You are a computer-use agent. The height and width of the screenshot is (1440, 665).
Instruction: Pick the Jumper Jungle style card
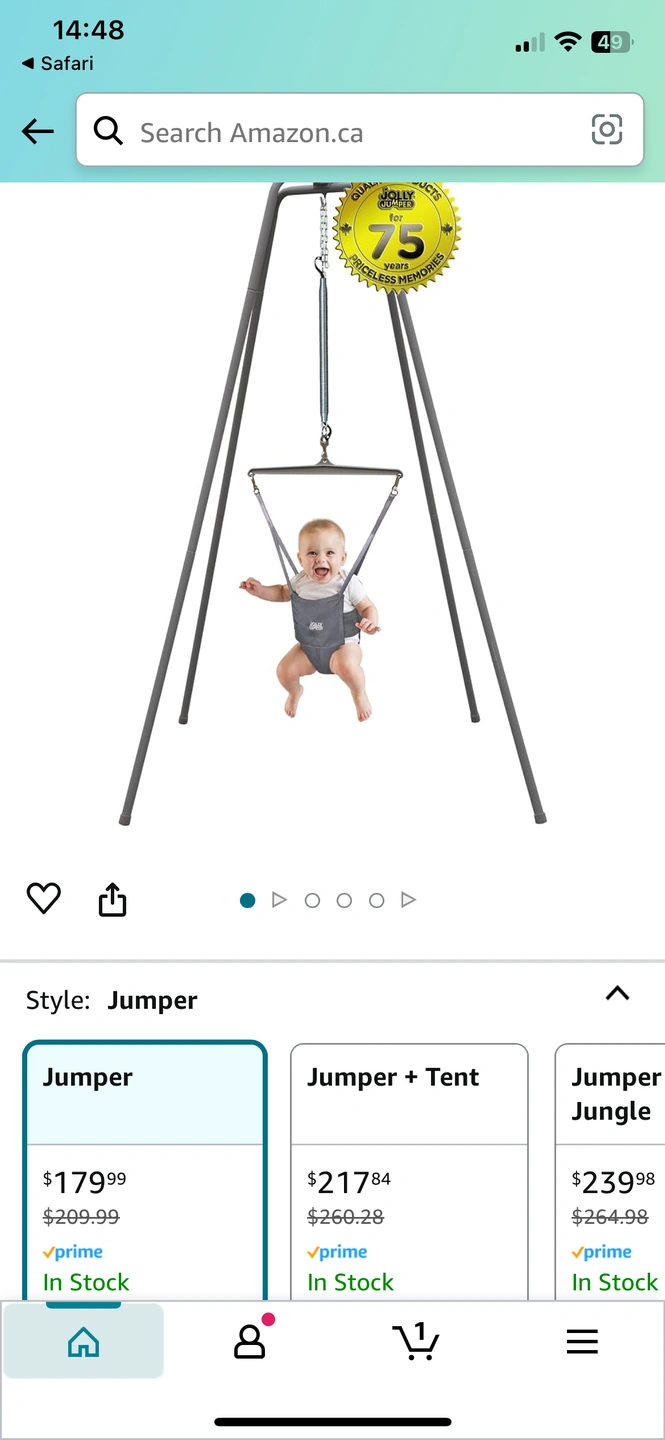pos(612,1170)
